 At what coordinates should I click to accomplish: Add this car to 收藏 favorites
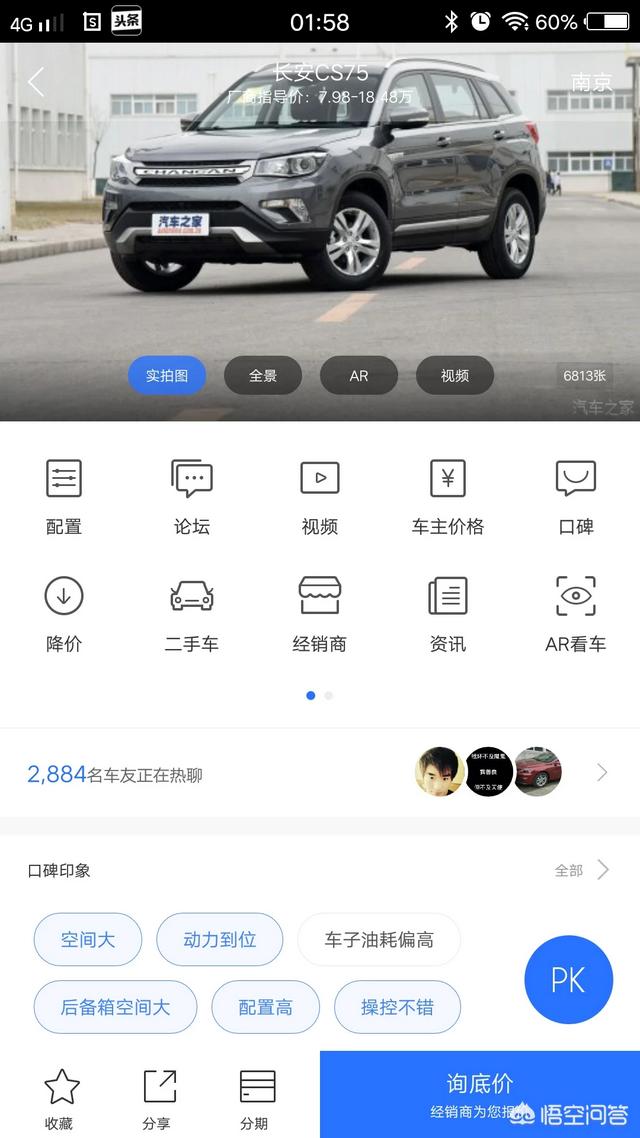point(60,1098)
